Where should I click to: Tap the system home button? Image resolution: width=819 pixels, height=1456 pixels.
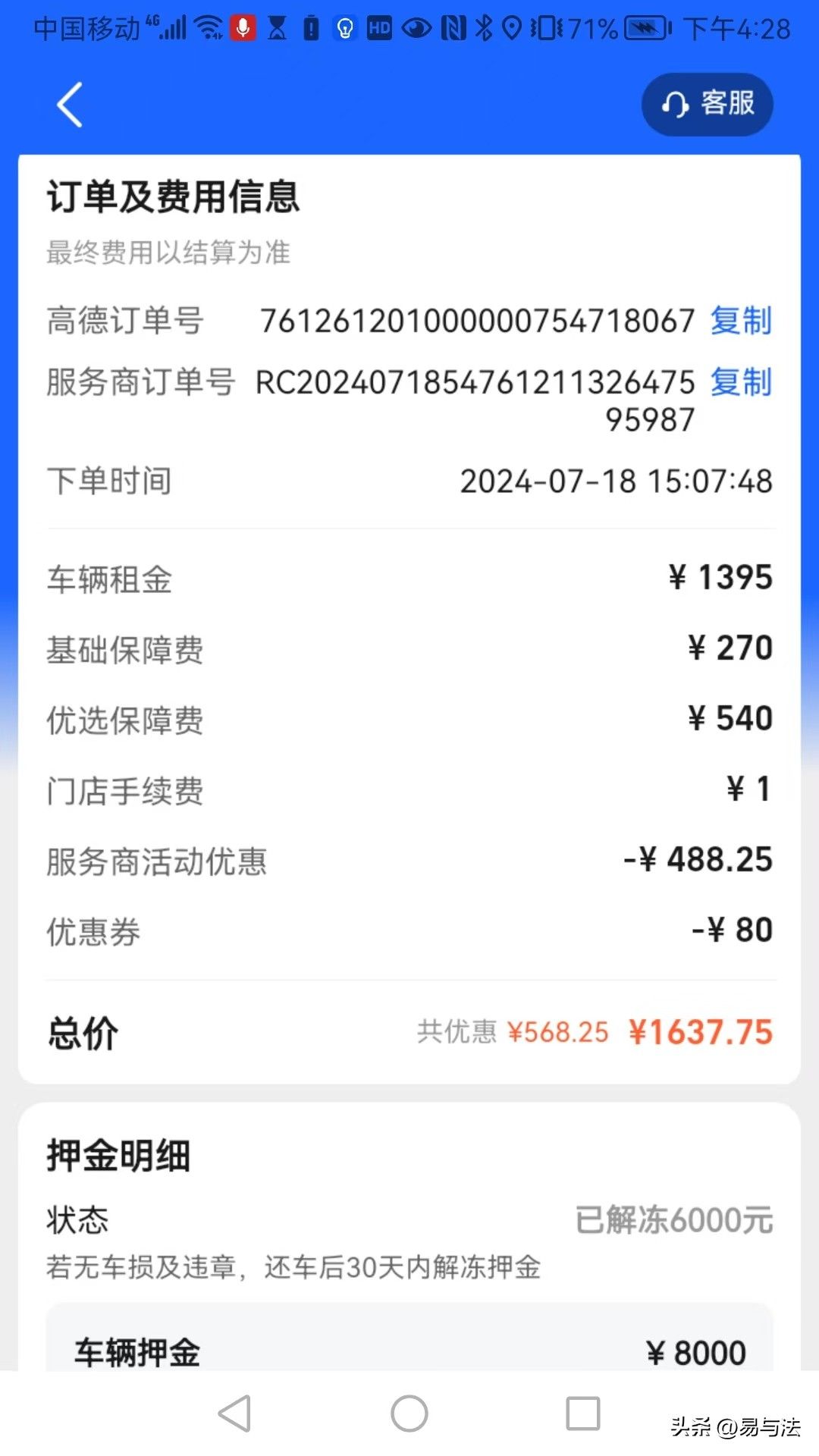(x=409, y=1414)
